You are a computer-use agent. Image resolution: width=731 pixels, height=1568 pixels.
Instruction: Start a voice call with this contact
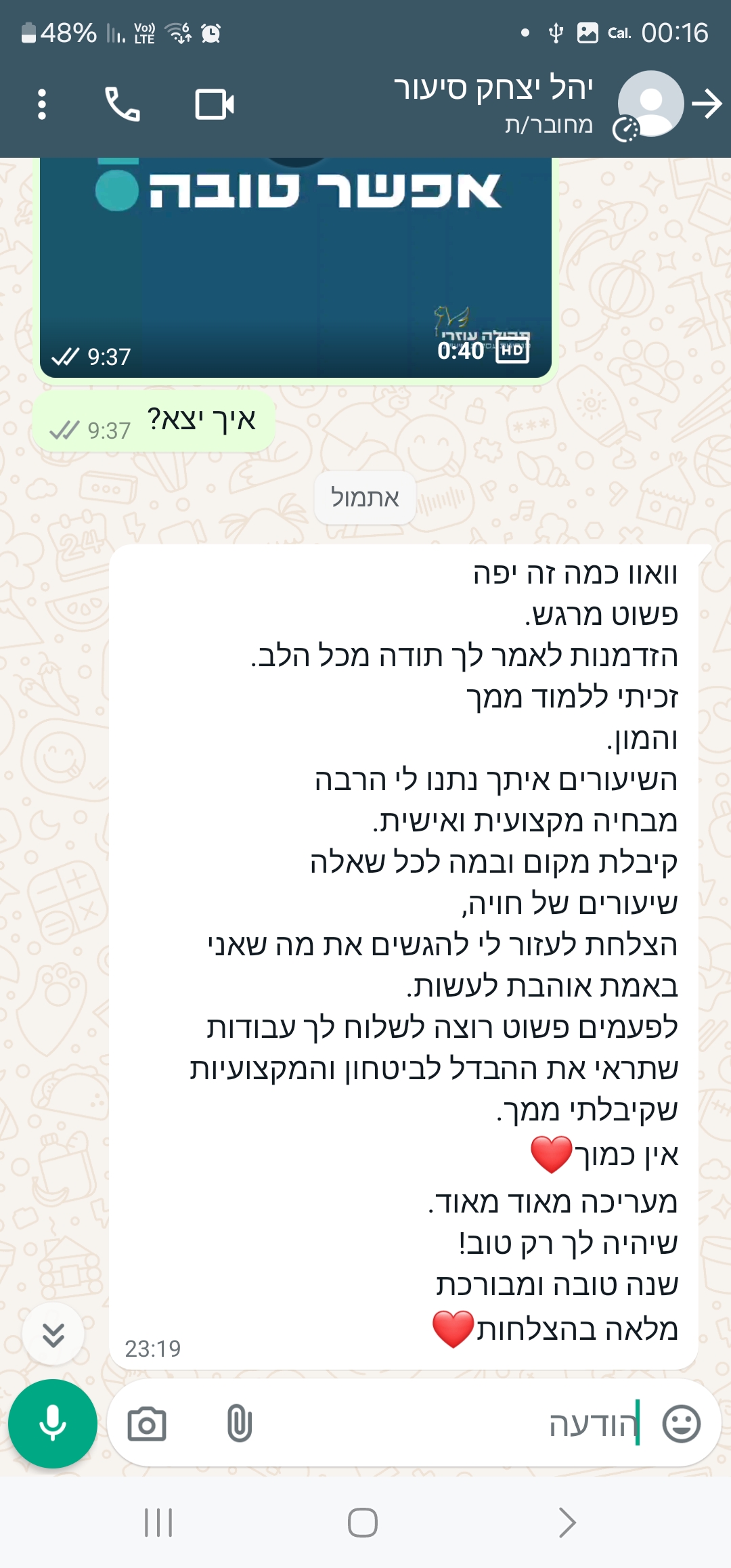click(x=123, y=104)
